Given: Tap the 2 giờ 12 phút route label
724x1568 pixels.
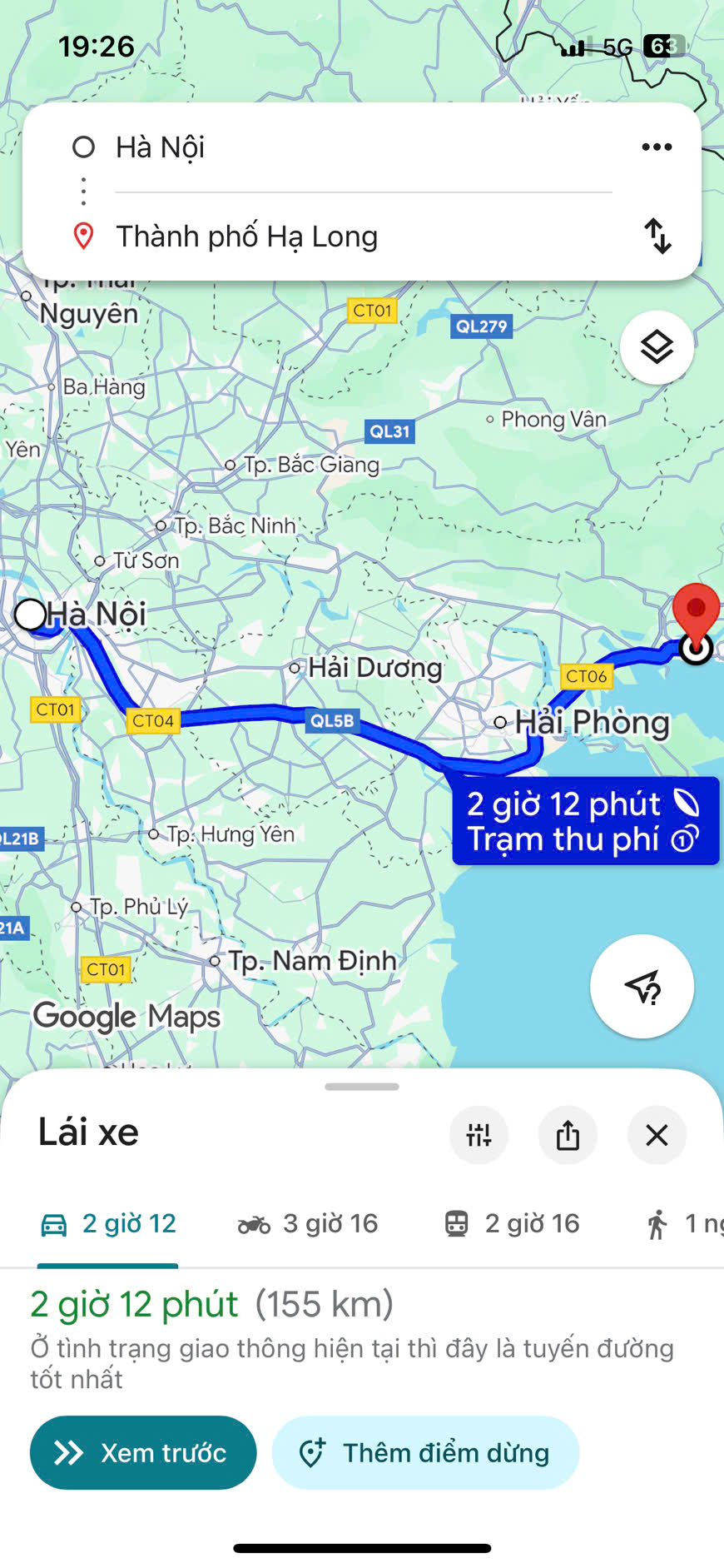Looking at the screenshot, I should coord(585,821).
